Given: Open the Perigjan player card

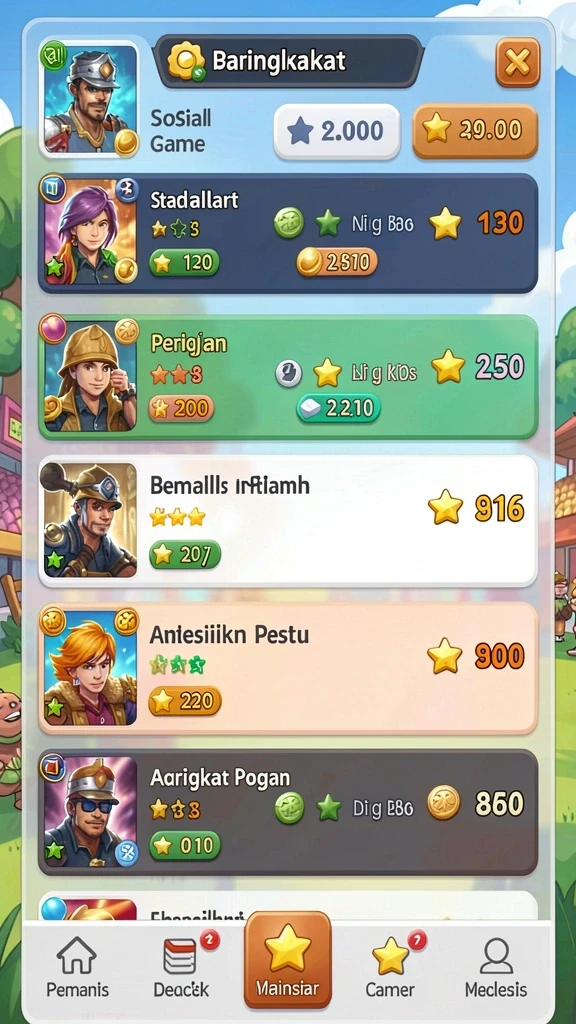Looking at the screenshot, I should (288, 377).
